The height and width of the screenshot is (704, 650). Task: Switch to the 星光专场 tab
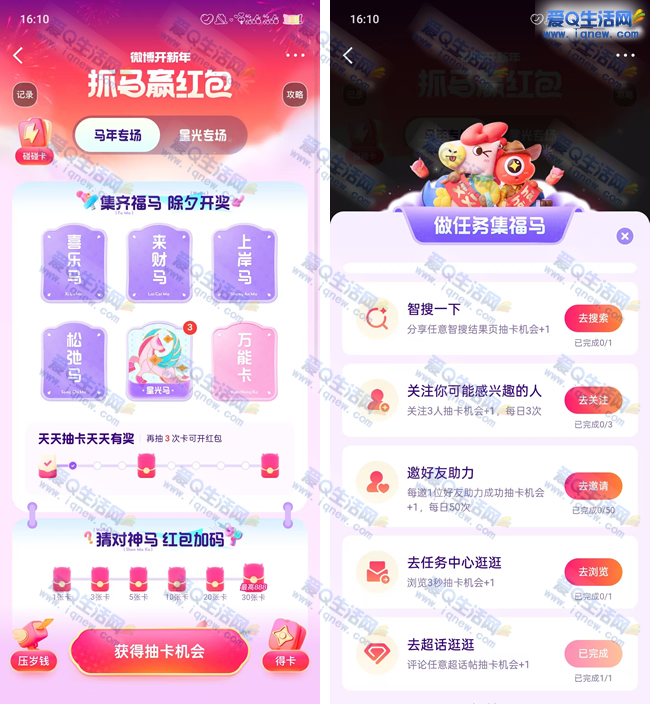[202, 135]
